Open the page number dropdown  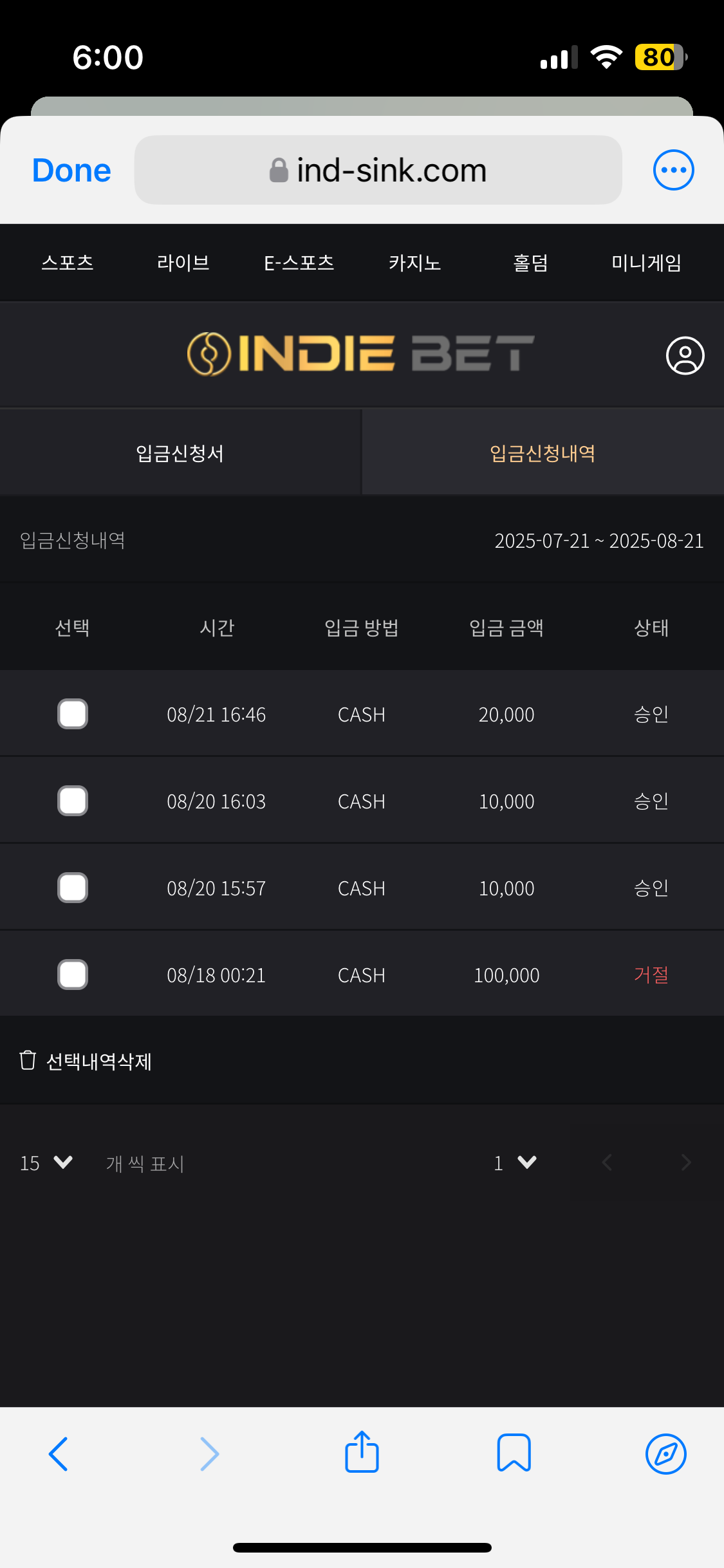pyautogui.click(x=515, y=1163)
